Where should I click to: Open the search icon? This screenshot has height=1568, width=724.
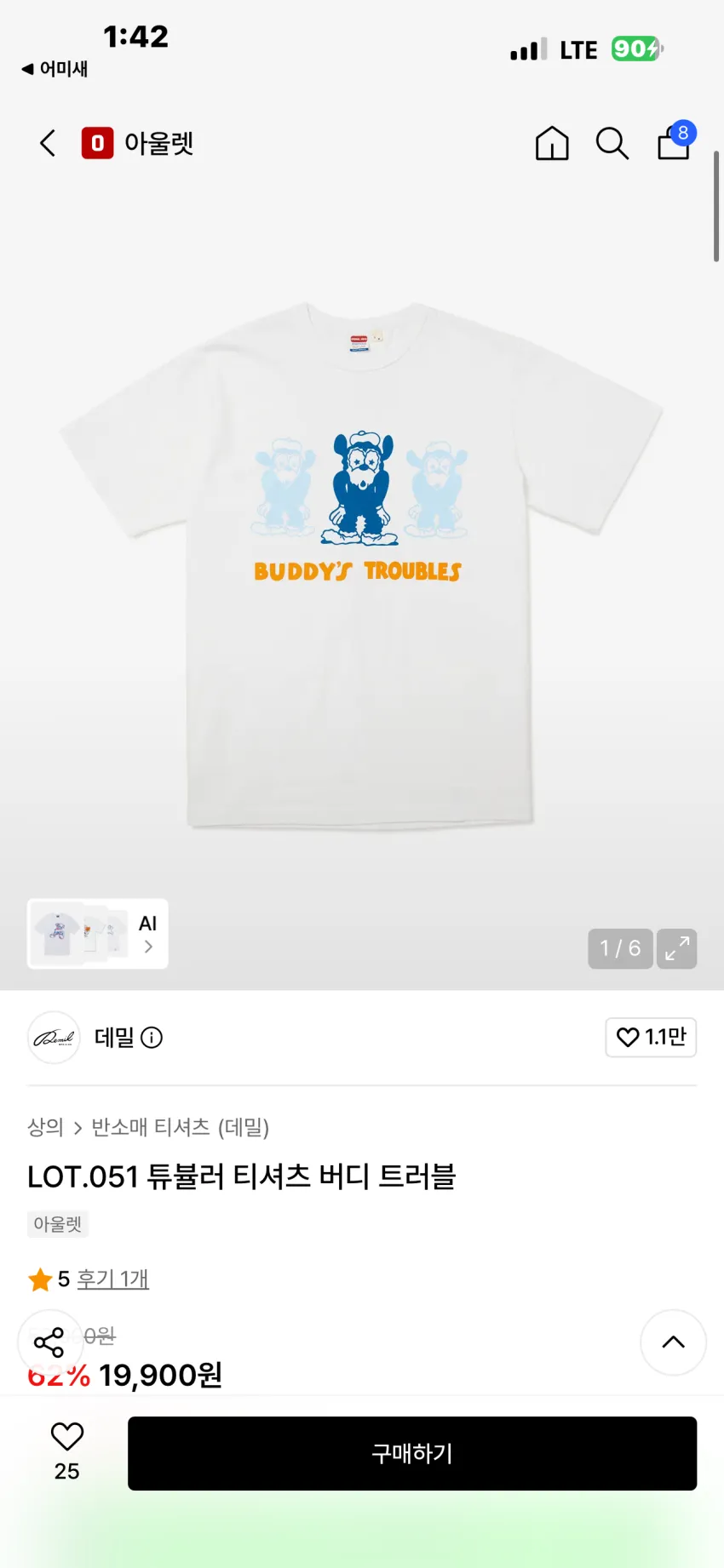click(x=612, y=143)
